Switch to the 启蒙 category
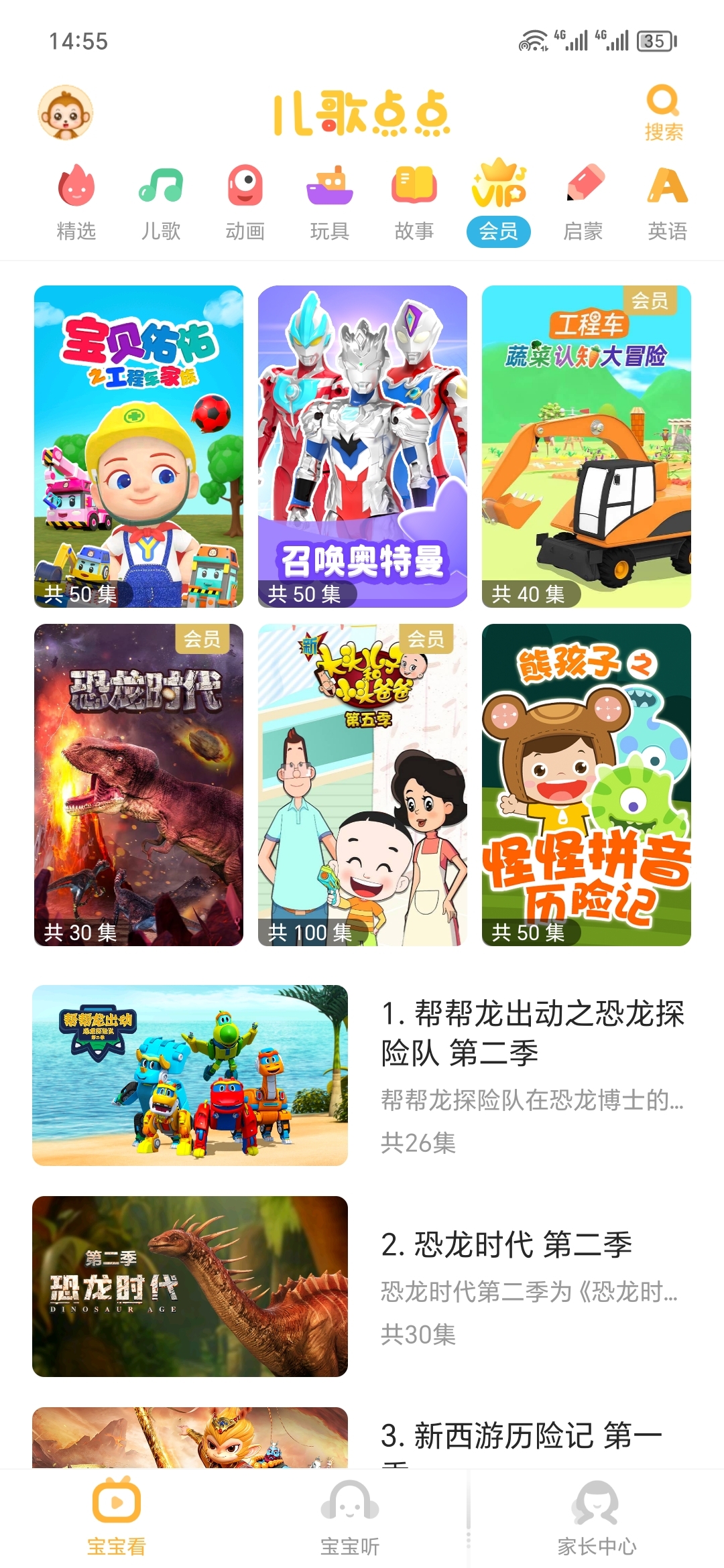This screenshot has height=1568, width=724. [x=583, y=202]
